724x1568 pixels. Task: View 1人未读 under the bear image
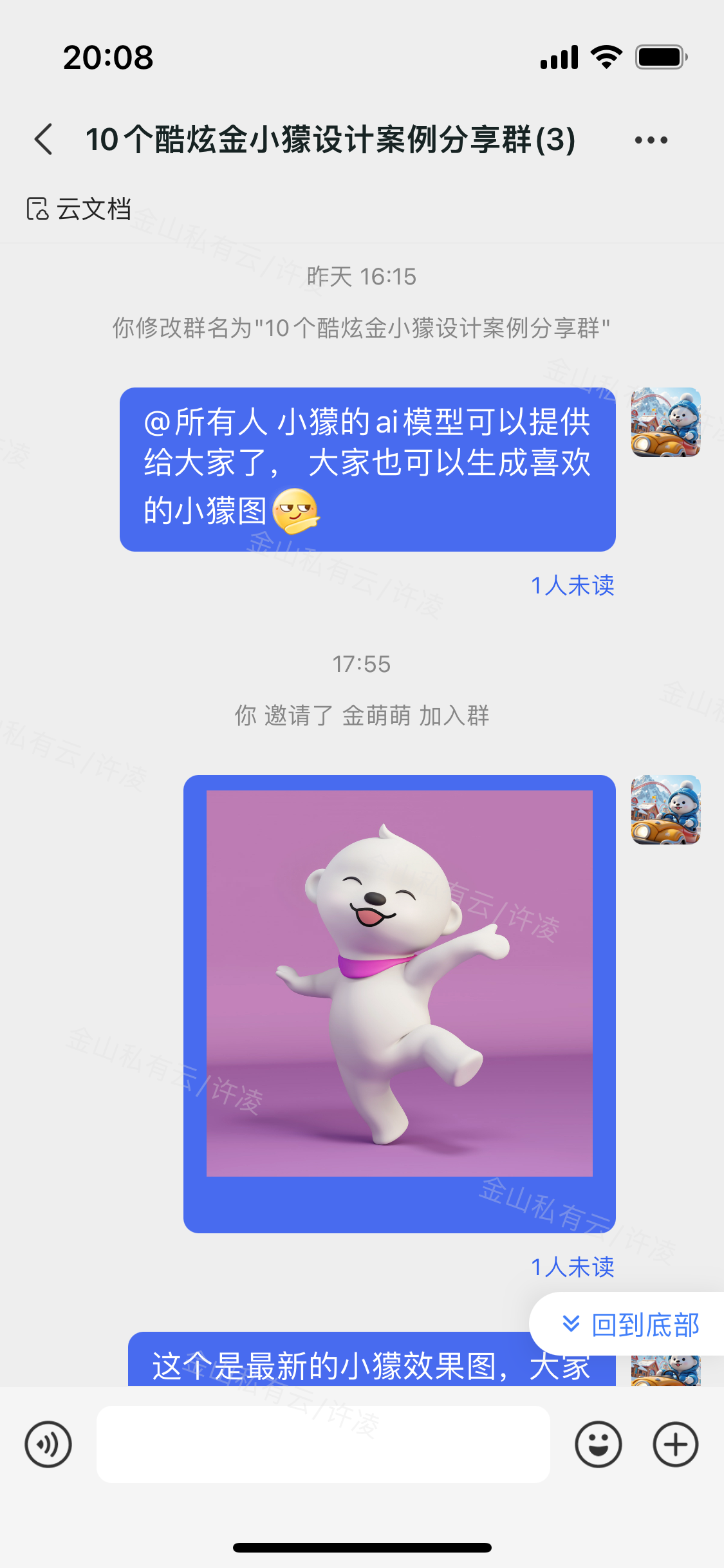click(x=572, y=1267)
